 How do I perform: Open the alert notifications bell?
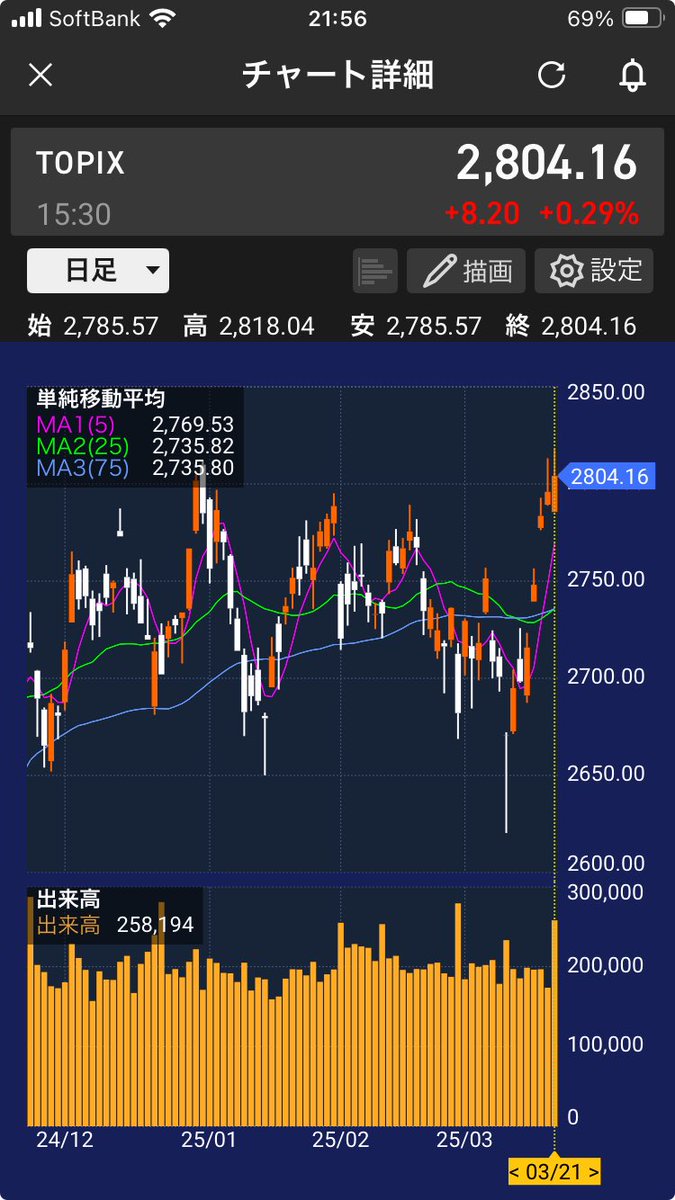tap(632, 75)
